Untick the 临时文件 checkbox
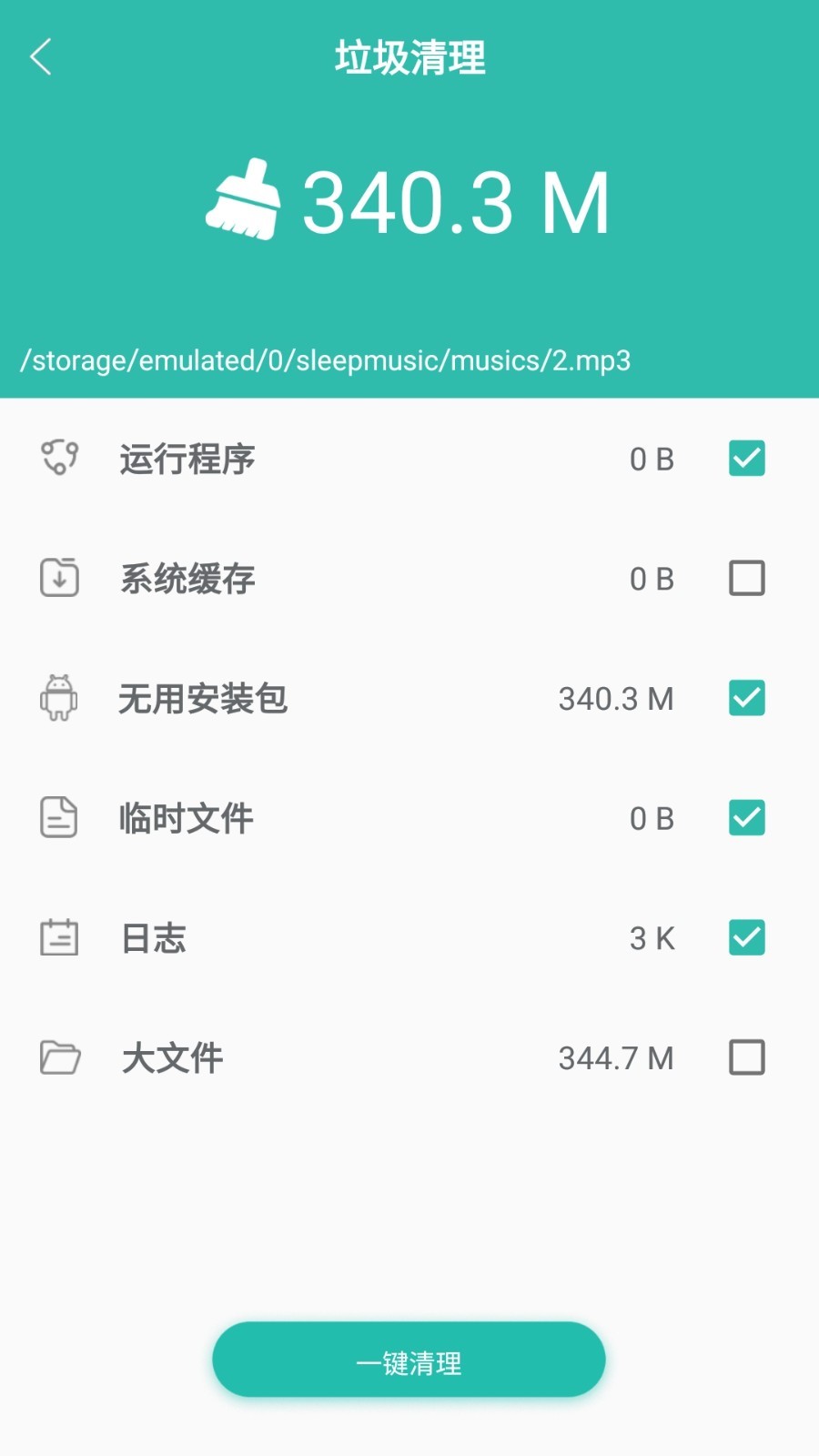The width and height of the screenshot is (819, 1456). 746,817
